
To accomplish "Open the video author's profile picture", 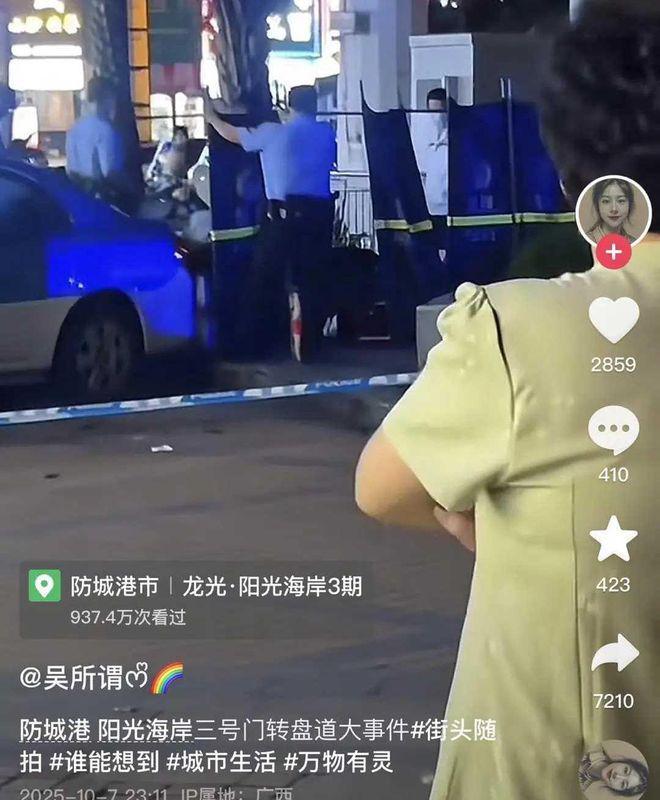I will [613, 211].
